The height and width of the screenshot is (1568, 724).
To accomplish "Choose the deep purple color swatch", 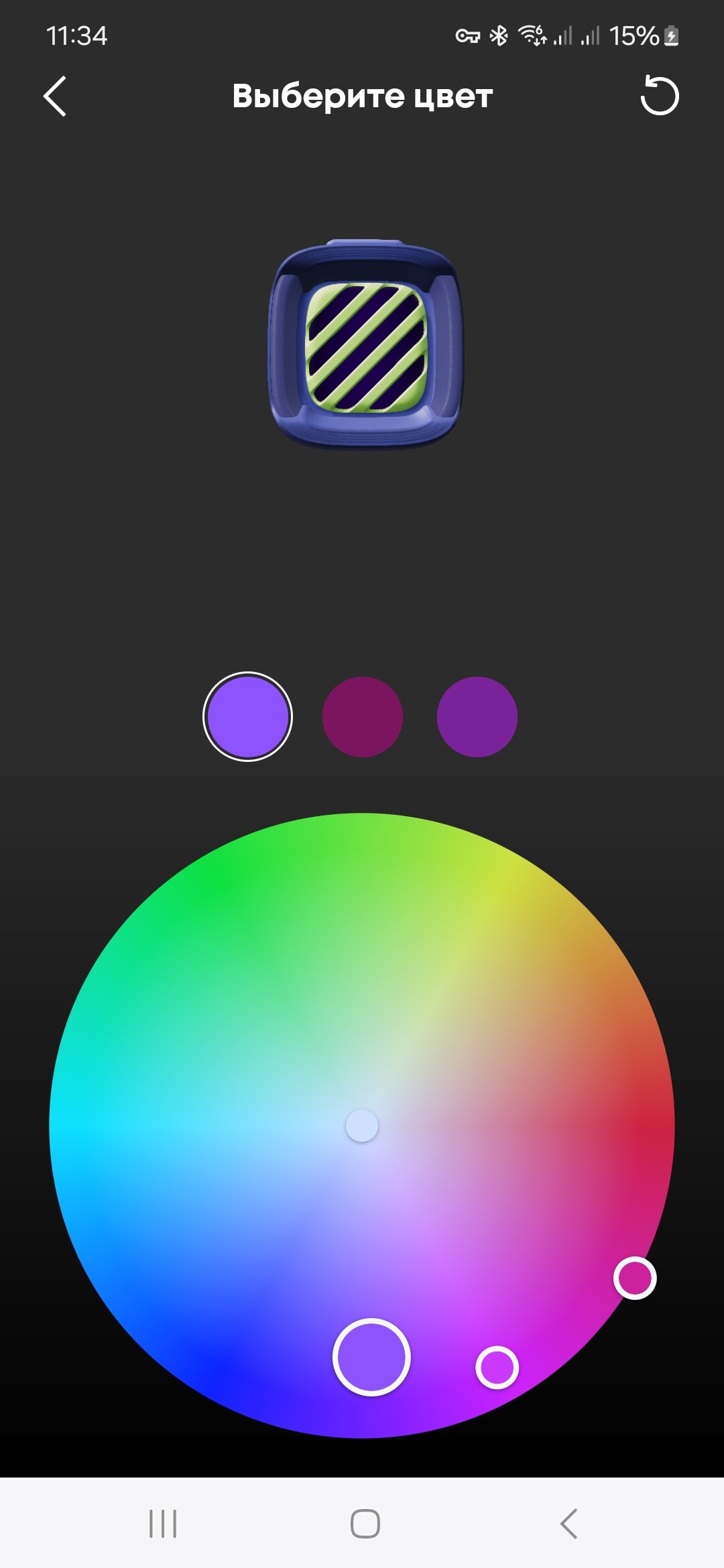I will coord(477,716).
